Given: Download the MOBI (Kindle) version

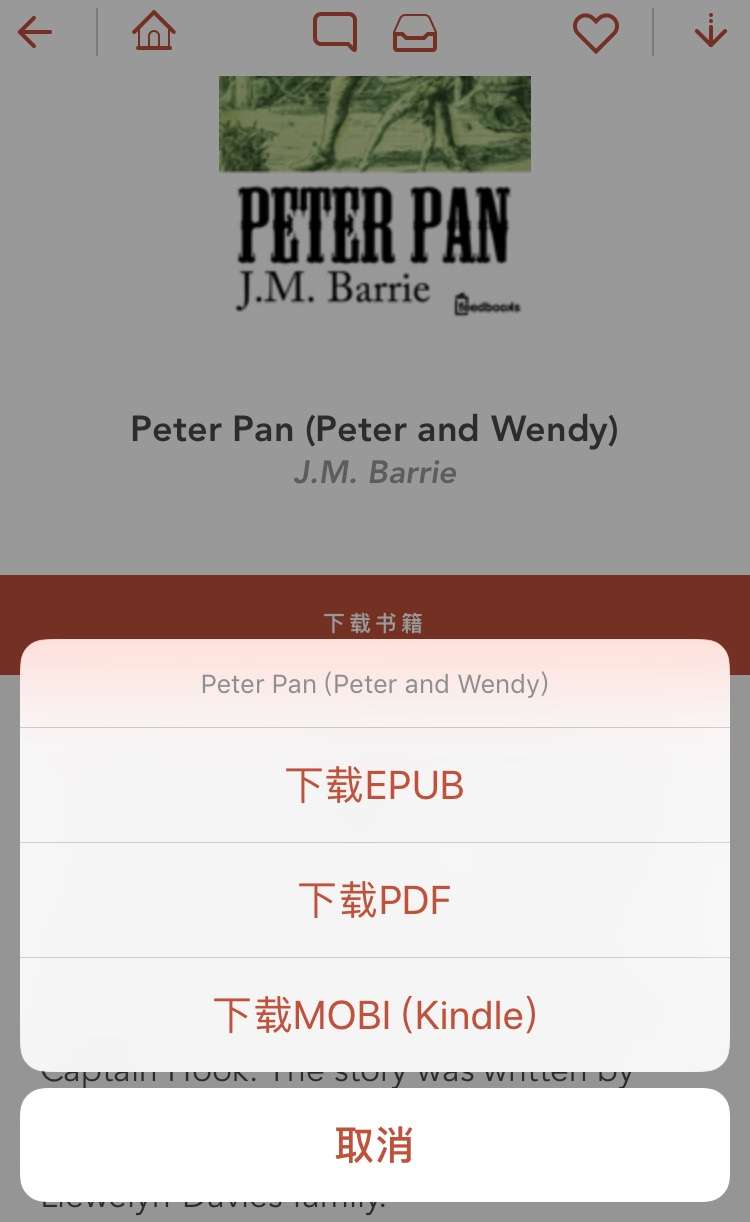Looking at the screenshot, I should pos(375,1015).
